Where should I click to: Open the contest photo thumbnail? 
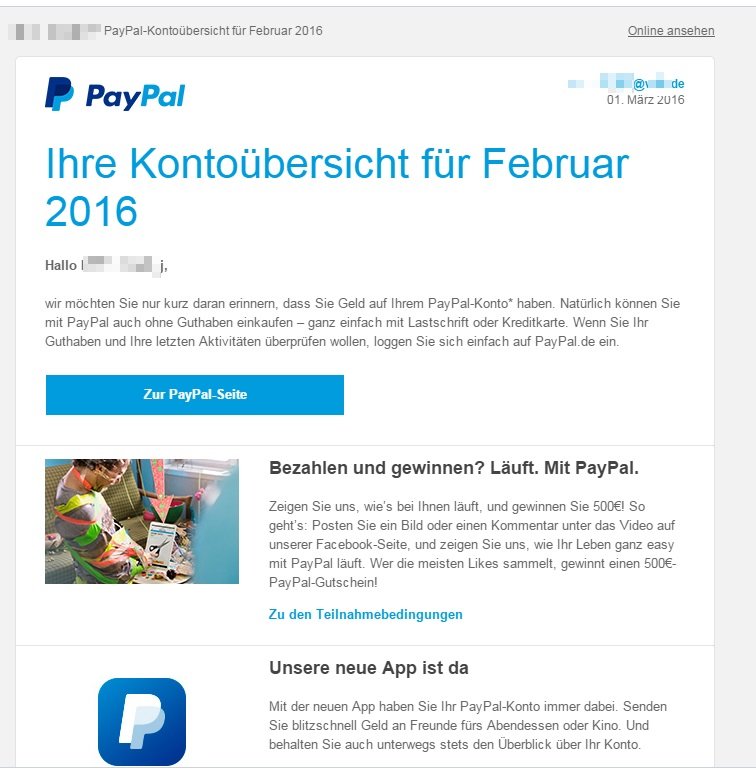[x=142, y=521]
